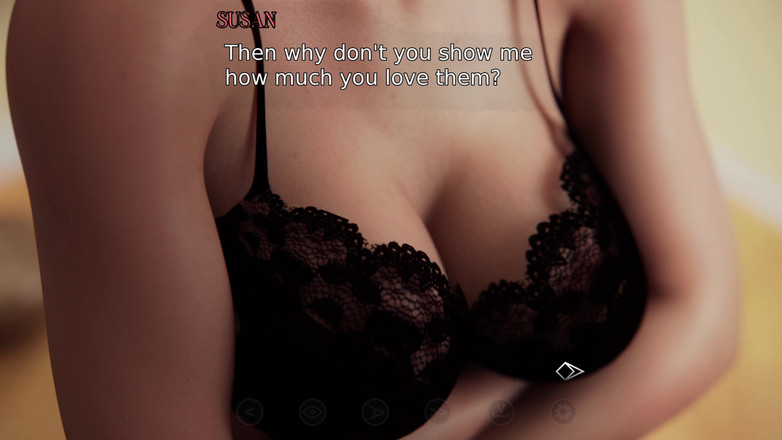Screen dimensions: 782x440
Task: Skip ahead through the dialogue
Action: pyautogui.click(x=437, y=411)
